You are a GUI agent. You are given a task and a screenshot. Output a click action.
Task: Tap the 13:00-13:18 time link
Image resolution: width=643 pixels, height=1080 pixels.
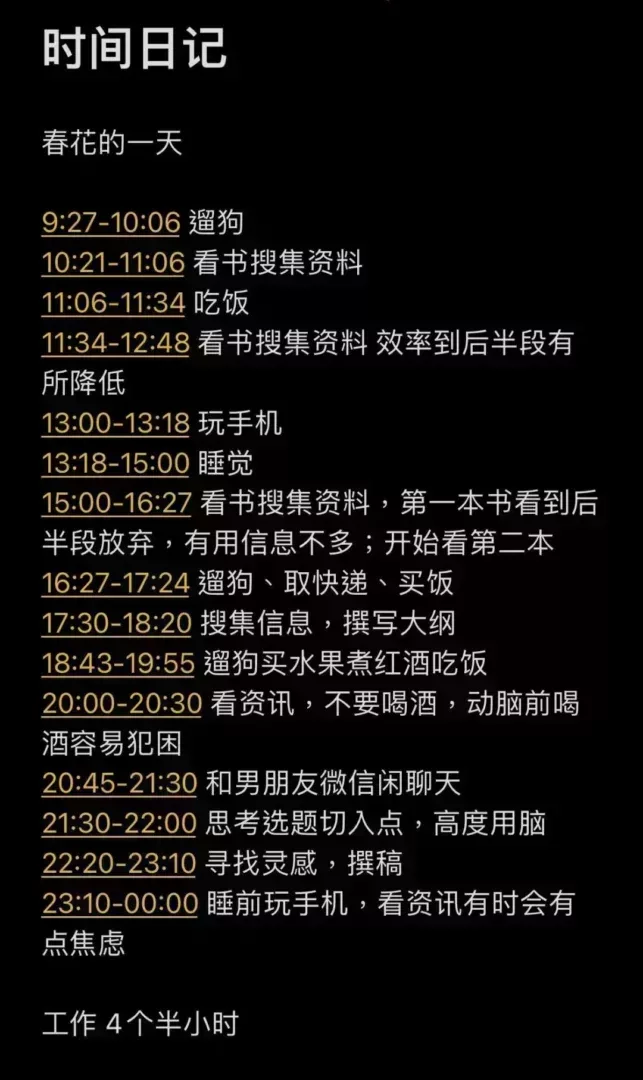click(115, 423)
